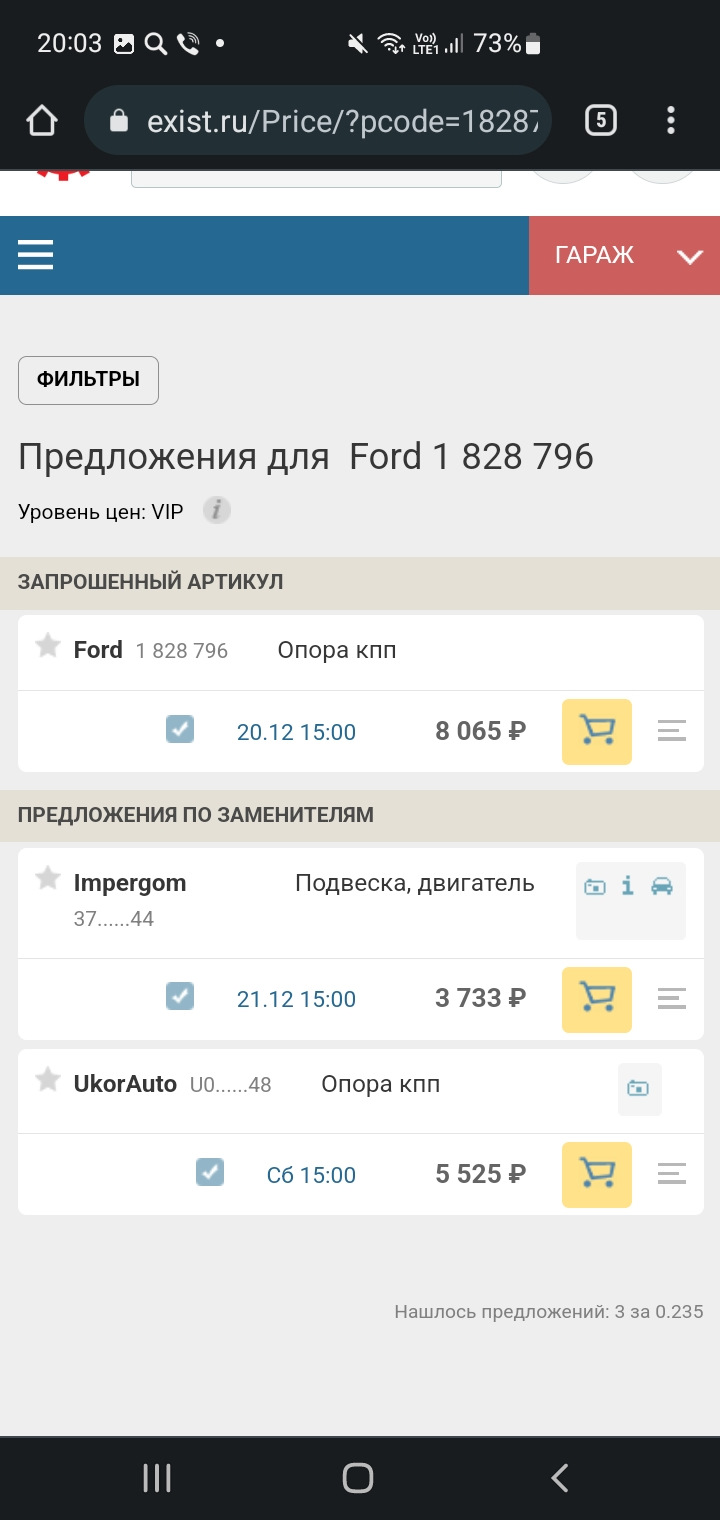Open car applicability icon for Impergom part
Viewport: 720px width, 1520px height.
[x=662, y=886]
